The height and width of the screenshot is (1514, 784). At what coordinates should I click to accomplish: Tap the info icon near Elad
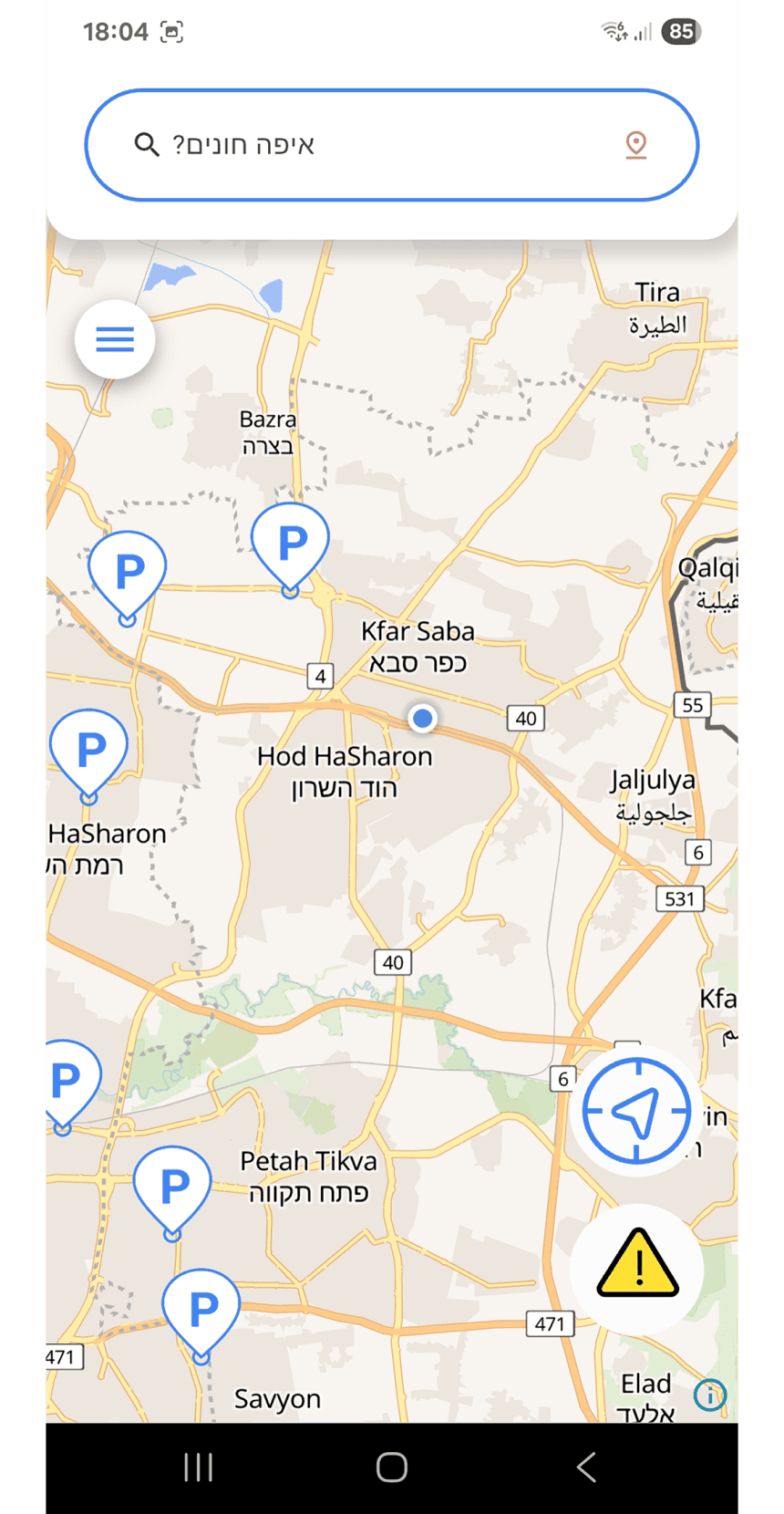[708, 1395]
